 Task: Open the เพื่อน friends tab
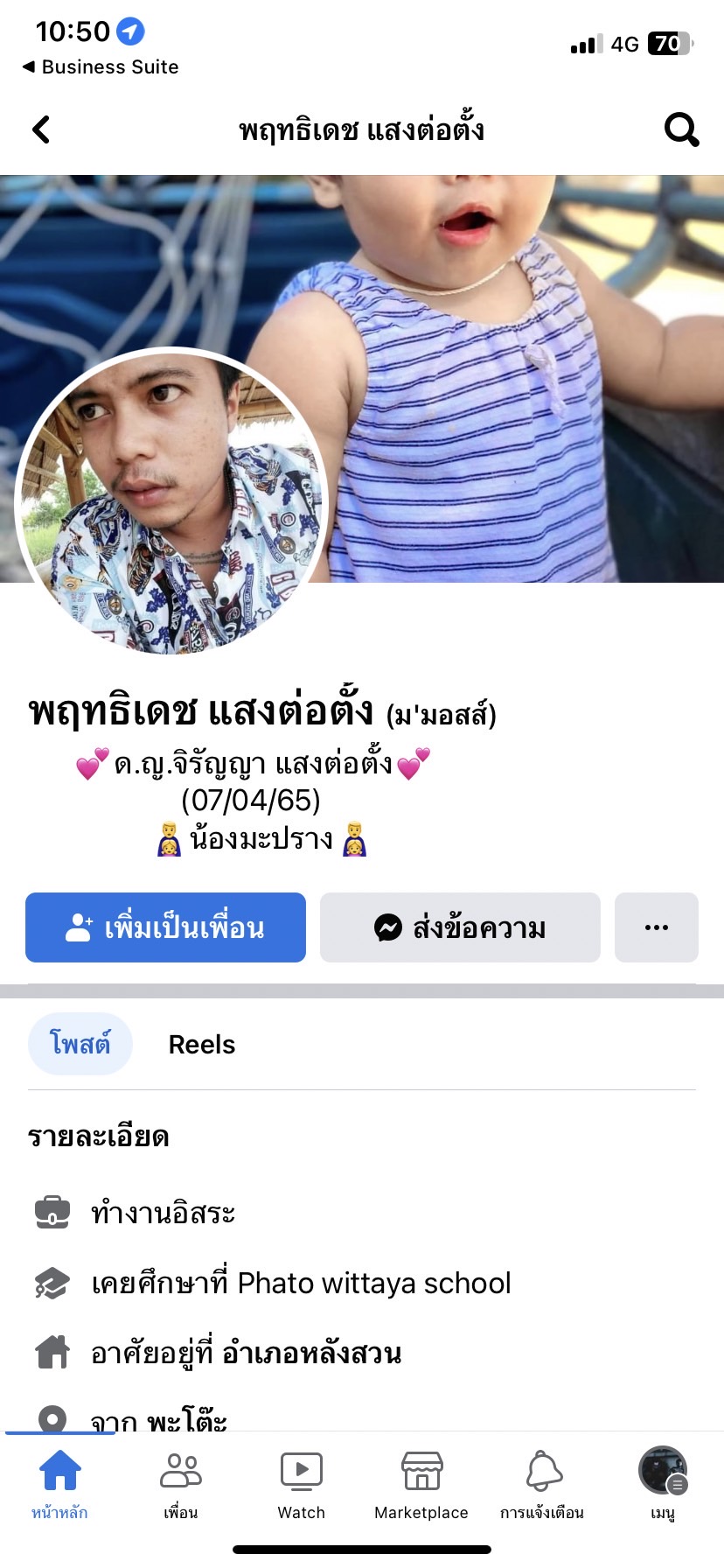click(180, 1482)
